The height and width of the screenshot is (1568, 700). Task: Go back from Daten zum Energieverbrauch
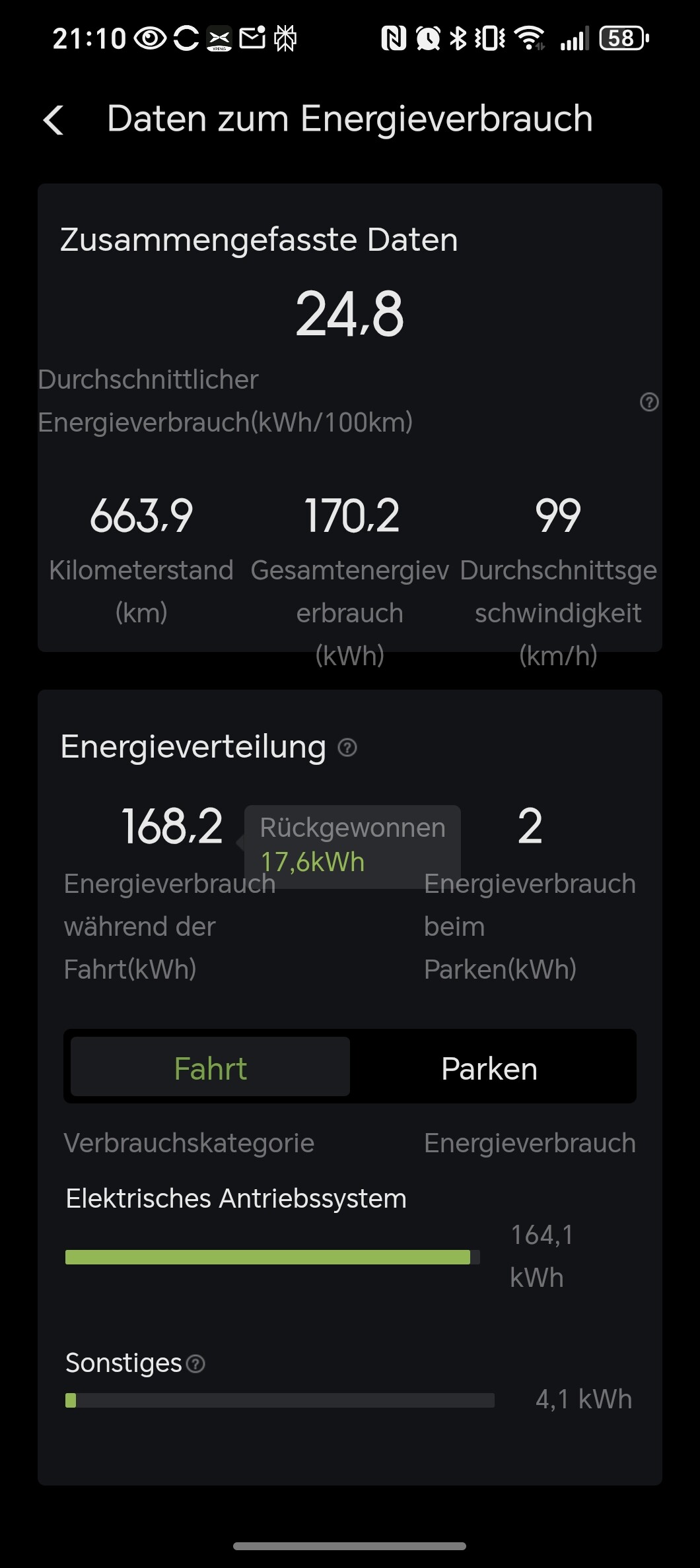coord(53,120)
